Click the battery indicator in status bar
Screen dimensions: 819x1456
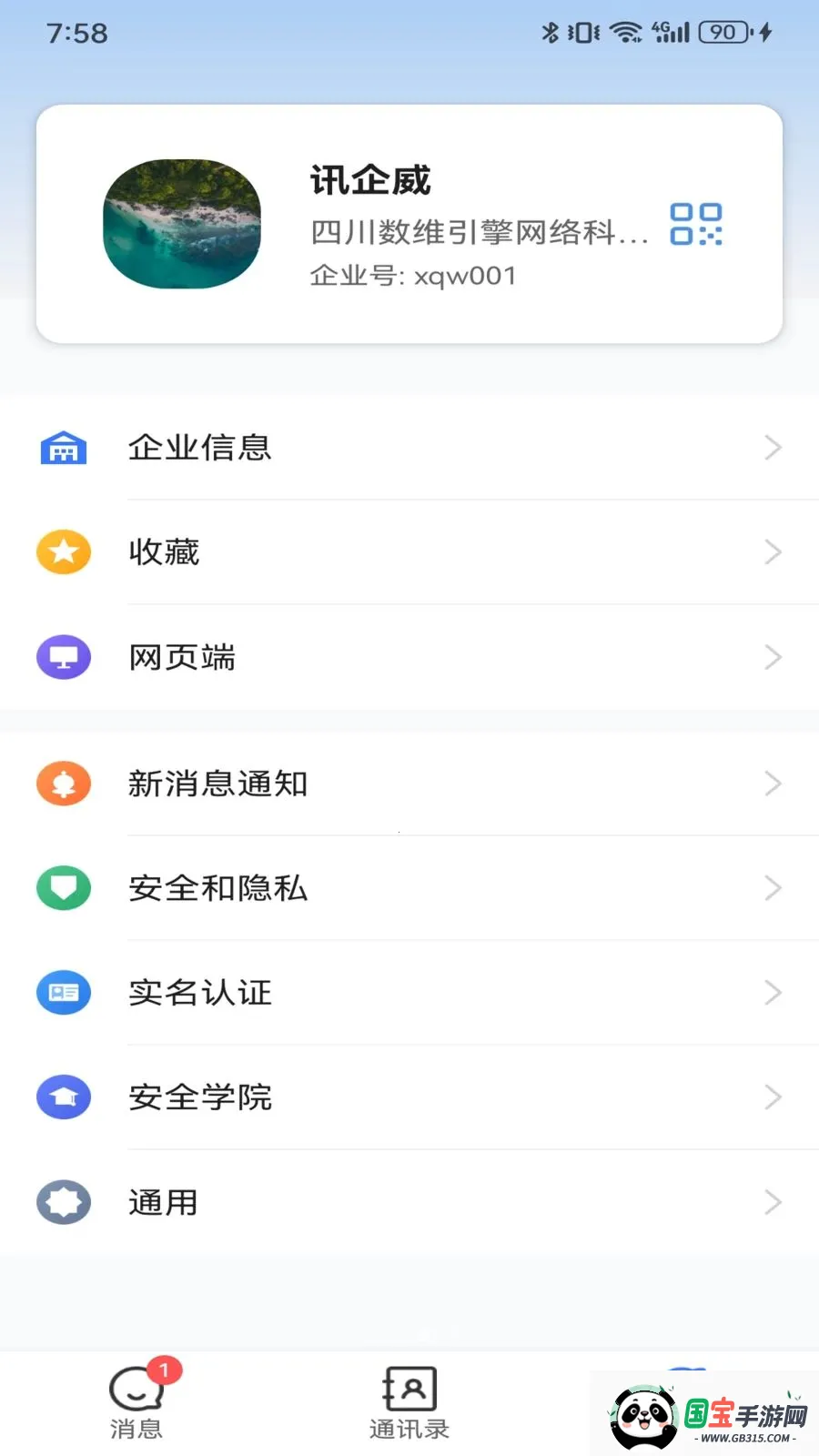click(722, 33)
